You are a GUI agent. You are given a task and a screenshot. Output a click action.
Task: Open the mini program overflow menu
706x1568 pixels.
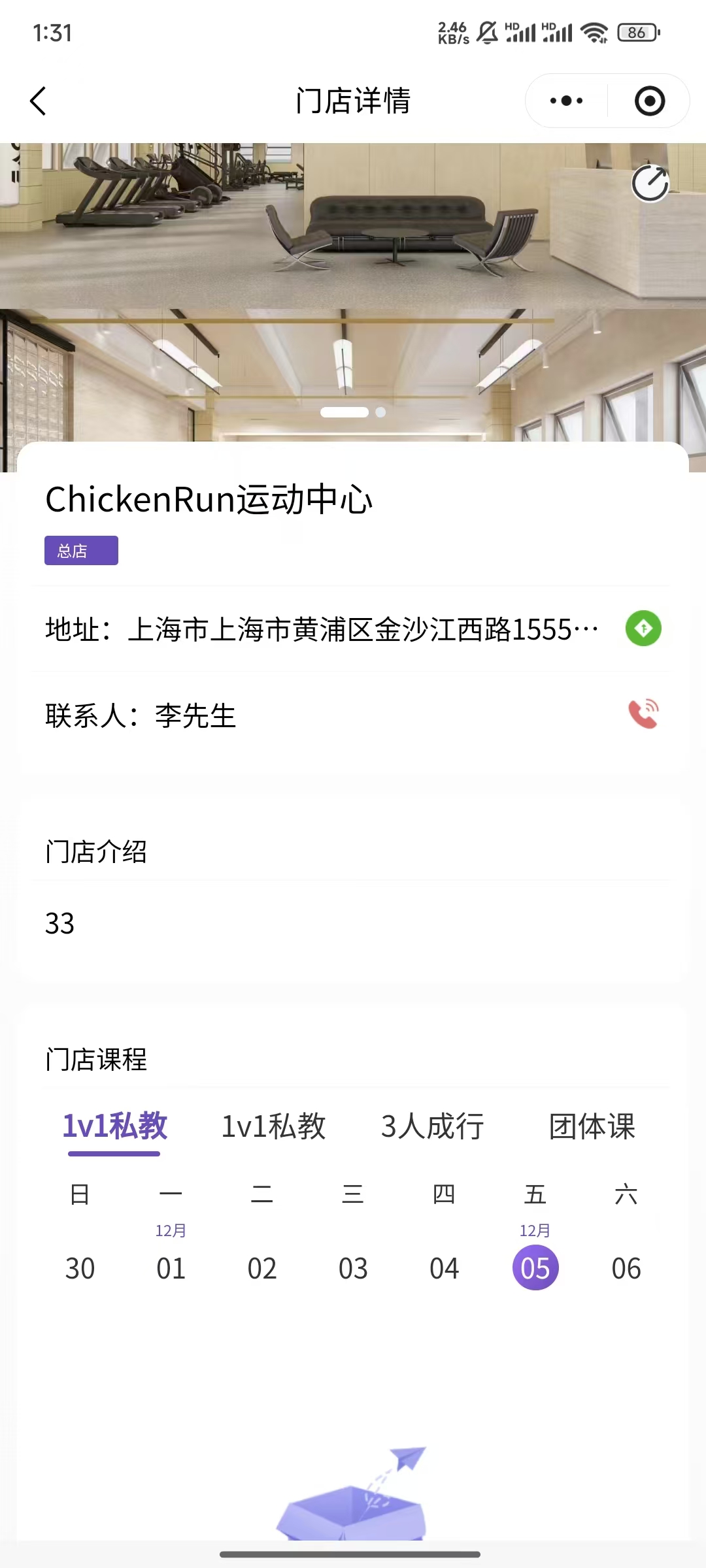[x=566, y=101]
